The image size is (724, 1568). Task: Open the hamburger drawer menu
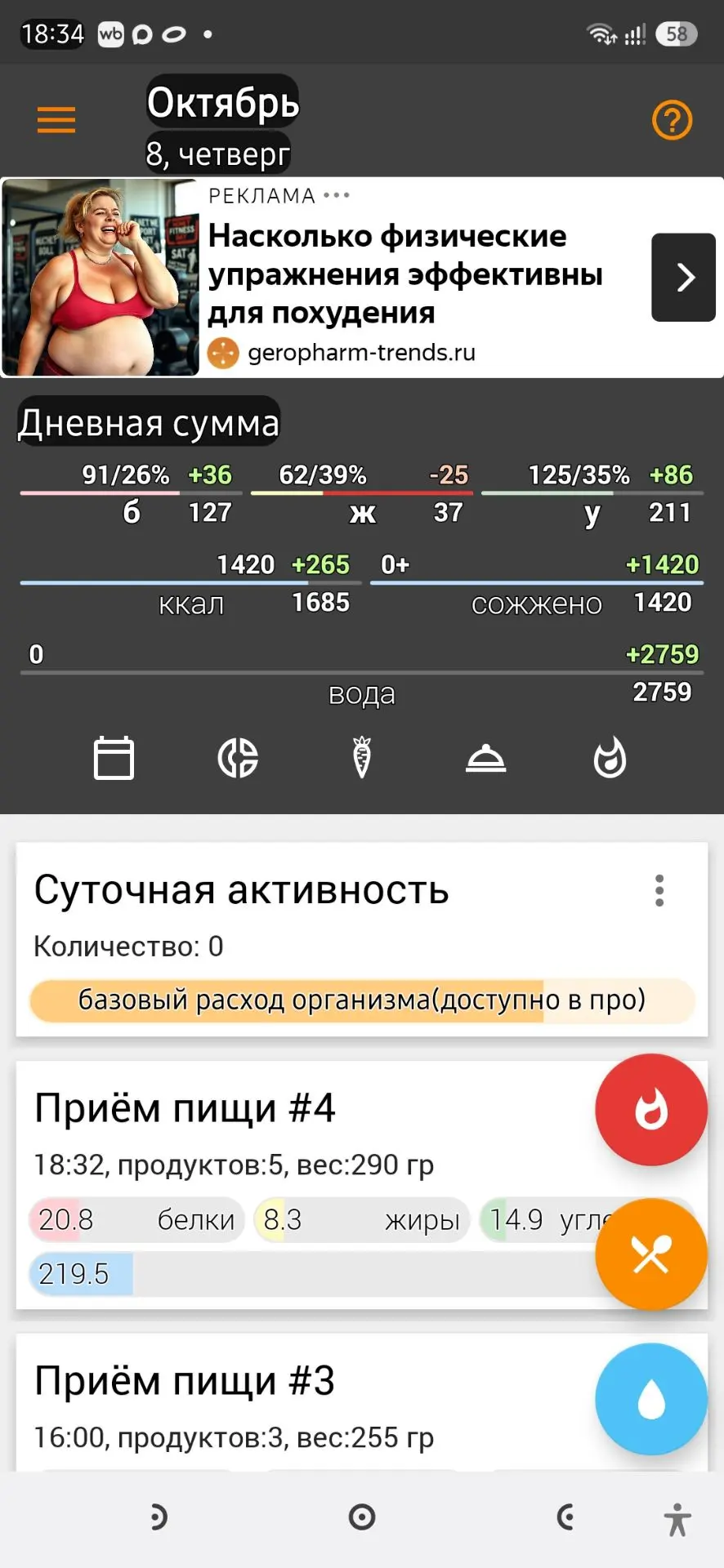pos(56,120)
